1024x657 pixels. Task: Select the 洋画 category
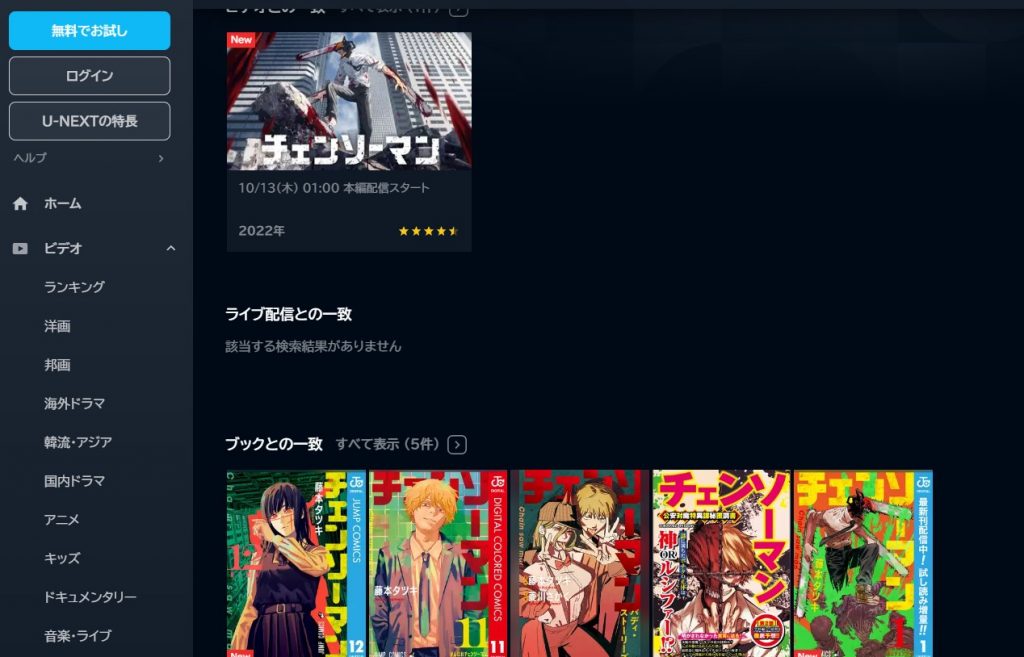(57, 326)
